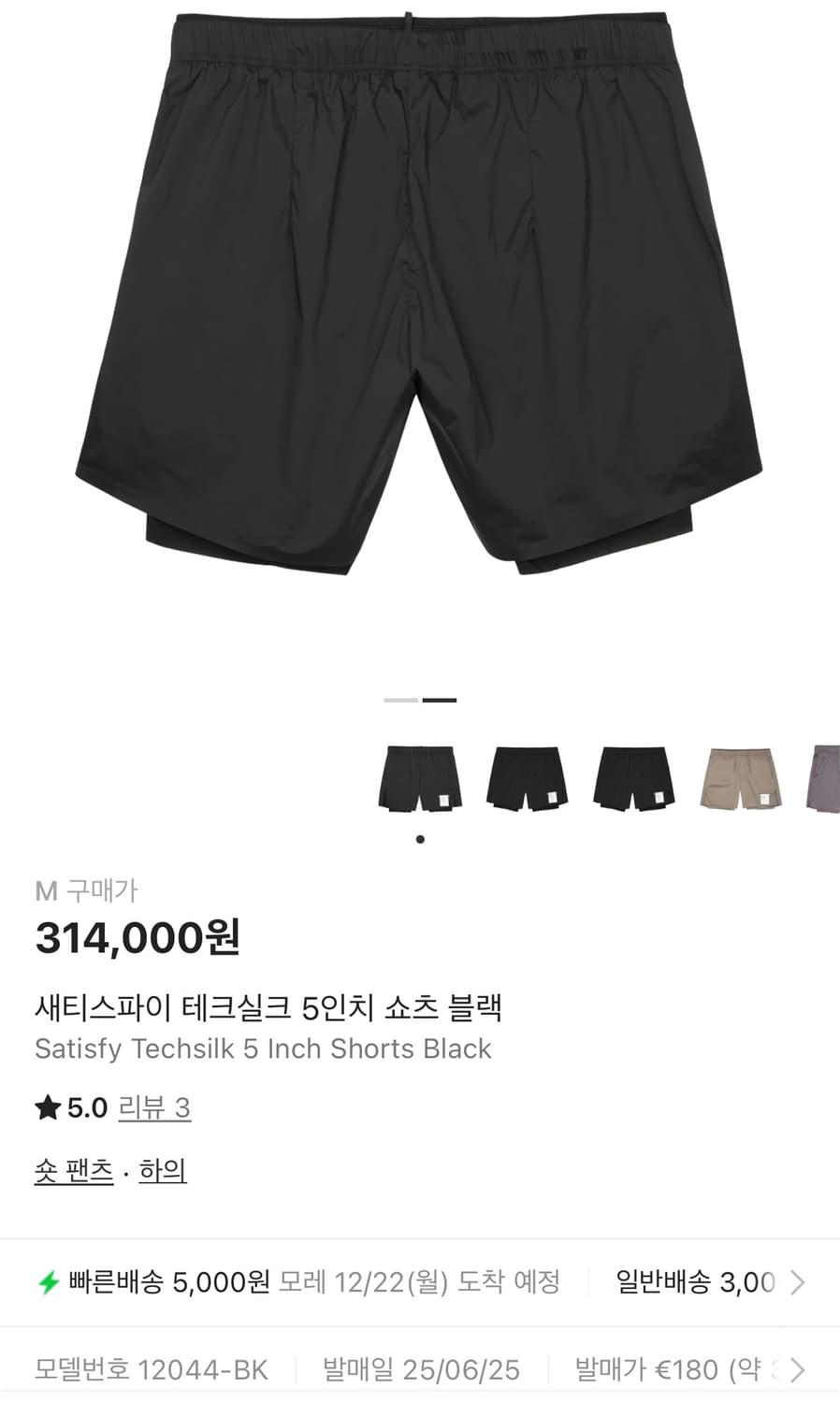
Task: Click the black star rating icon
Action: (49, 1107)
